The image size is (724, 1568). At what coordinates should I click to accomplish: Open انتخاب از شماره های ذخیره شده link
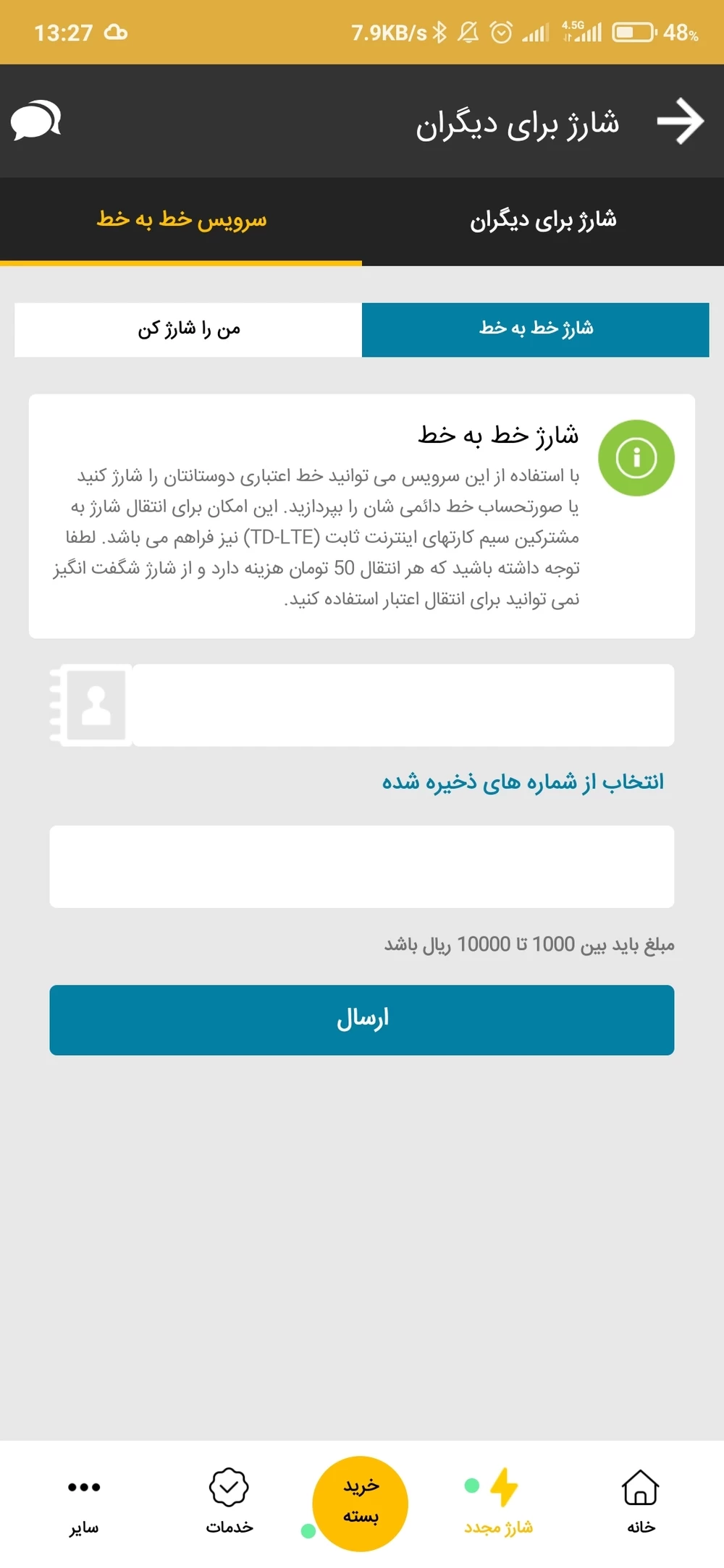(x=523, y=782)
